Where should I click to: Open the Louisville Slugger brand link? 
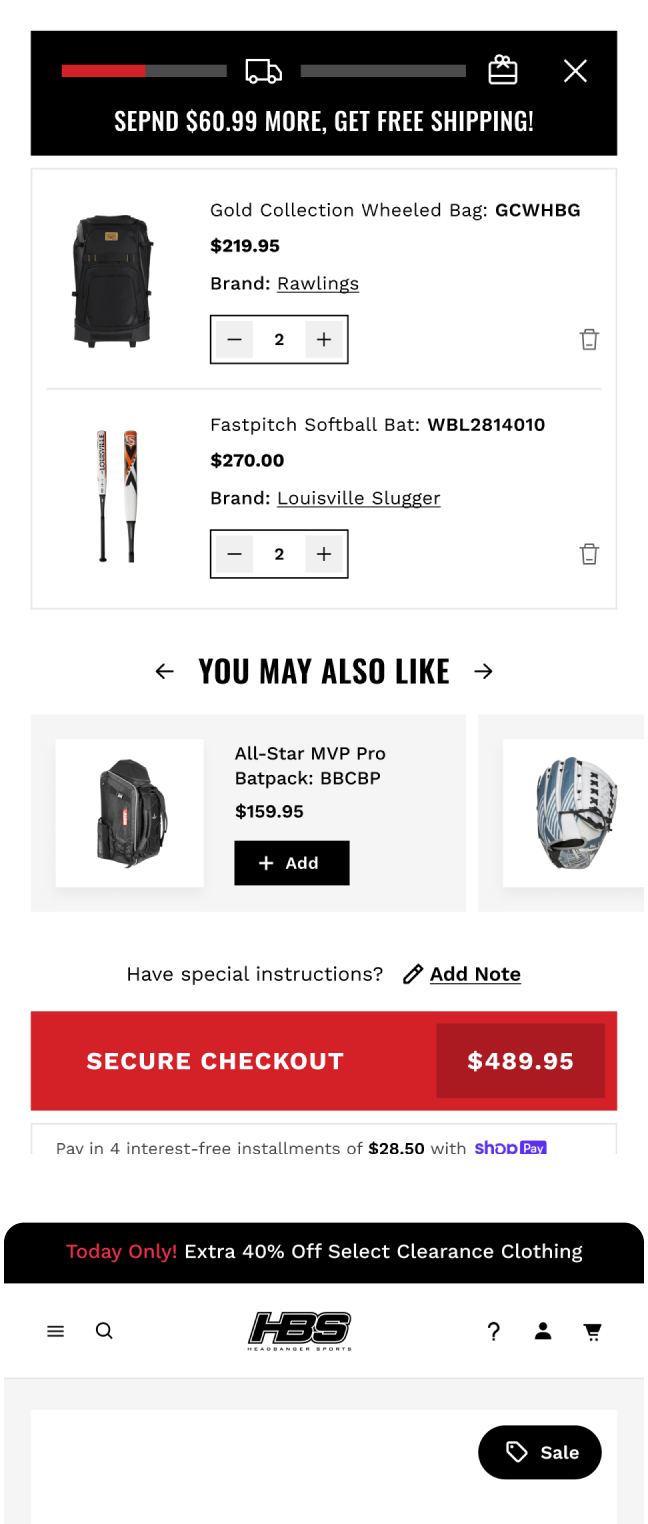tap(358, 498)
